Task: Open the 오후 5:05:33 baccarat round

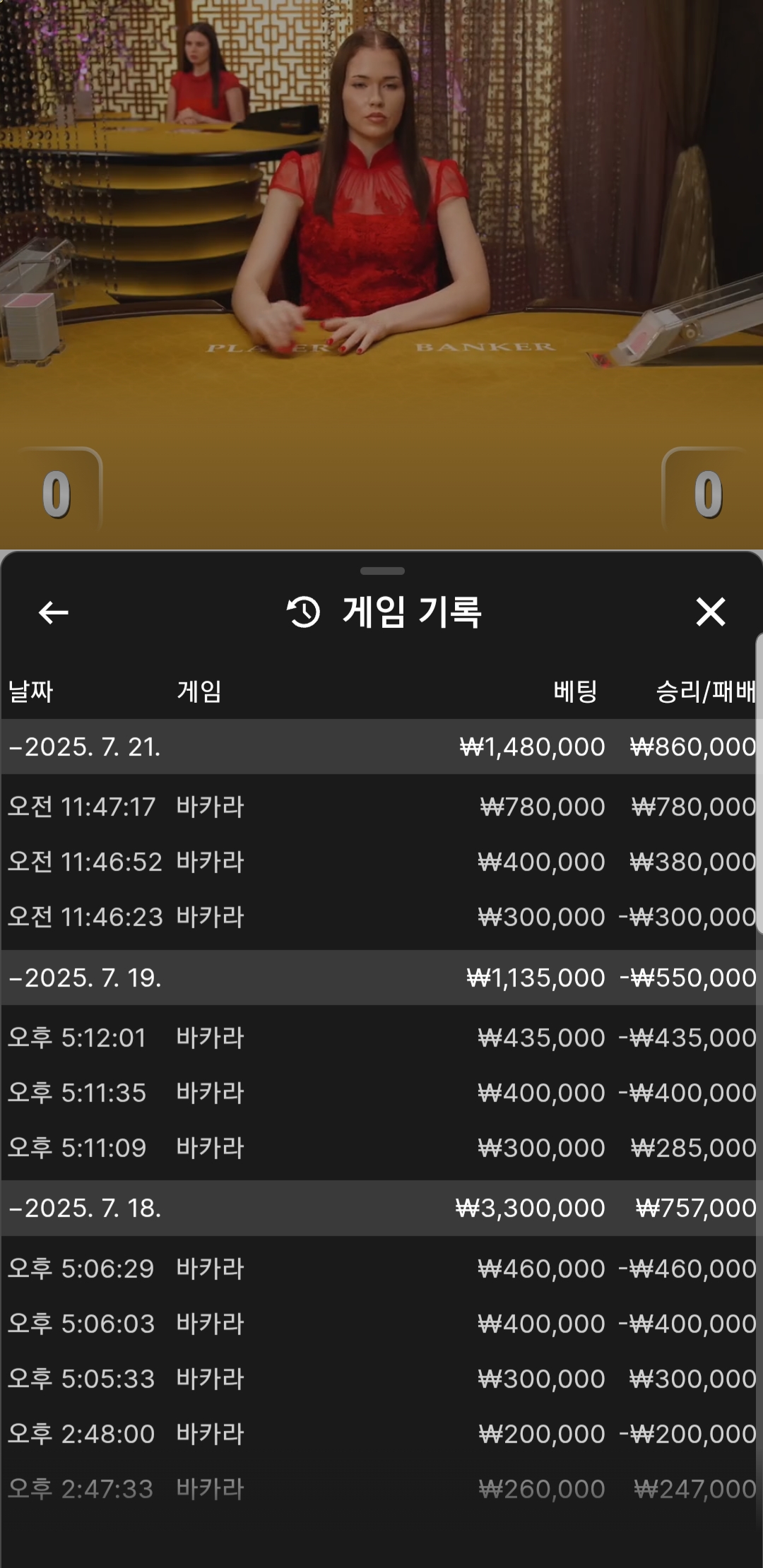Action: (x=379, y=1379)
